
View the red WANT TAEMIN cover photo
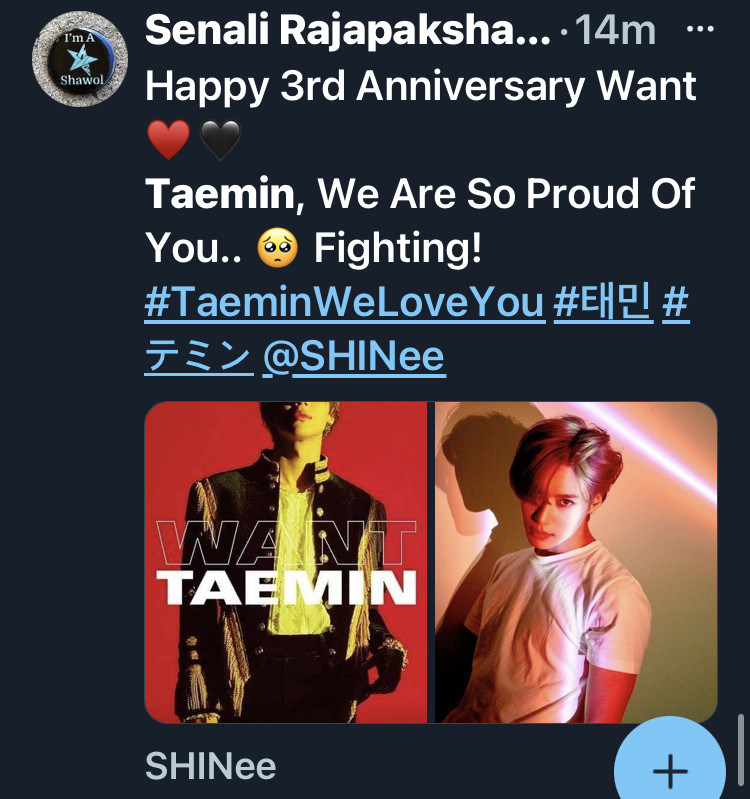click(287, 562)
